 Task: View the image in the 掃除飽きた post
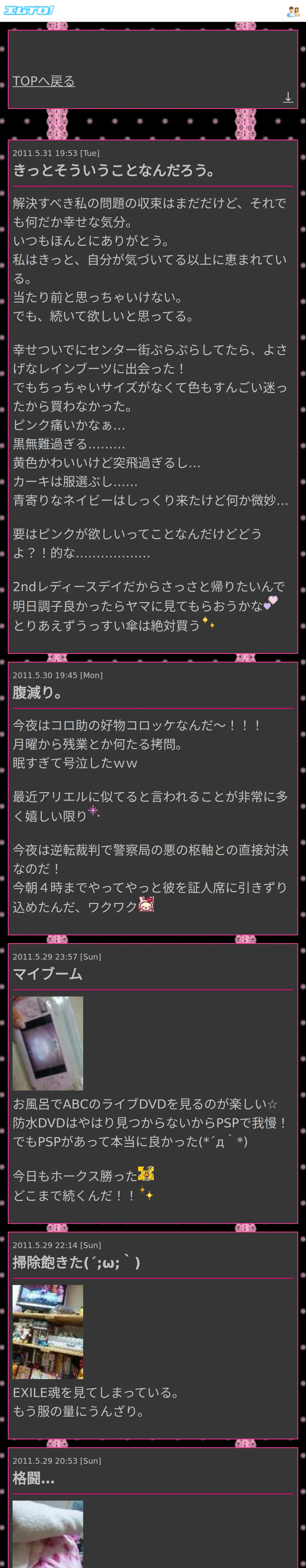tap(48, 1331)
